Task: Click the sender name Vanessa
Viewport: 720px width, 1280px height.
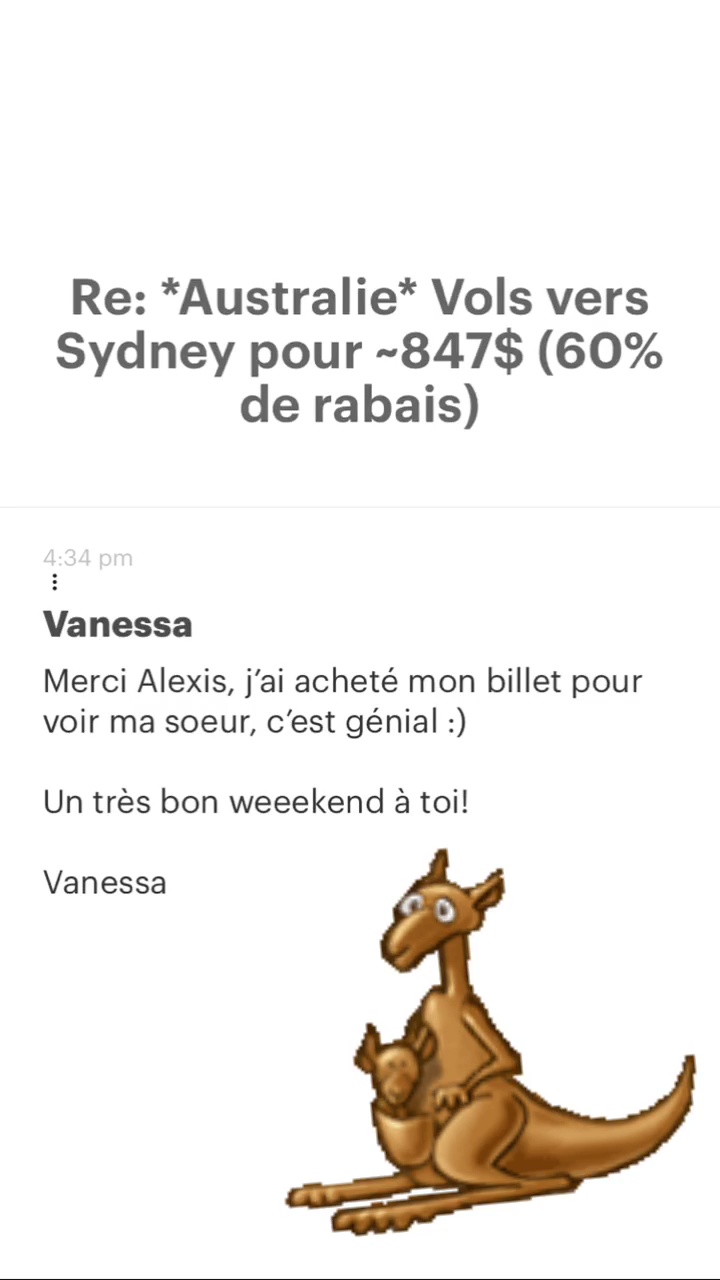Action: coord(117,624)
